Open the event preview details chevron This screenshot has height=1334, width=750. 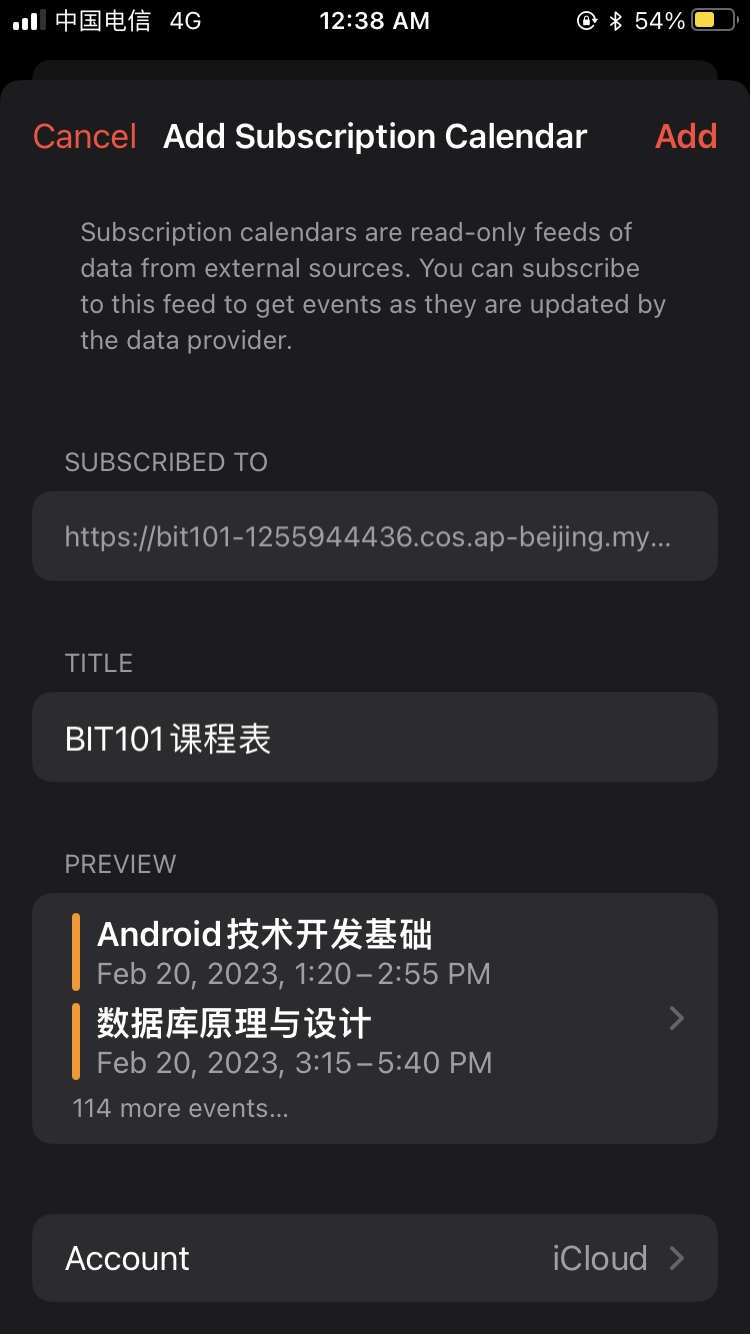coord(677,1018)
